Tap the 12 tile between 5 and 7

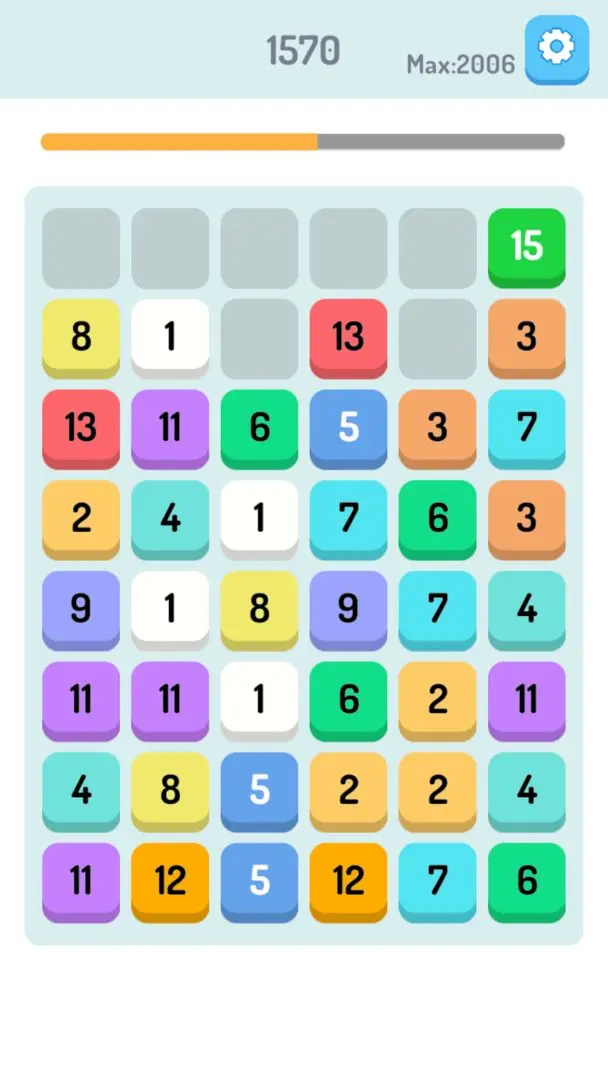348,880
